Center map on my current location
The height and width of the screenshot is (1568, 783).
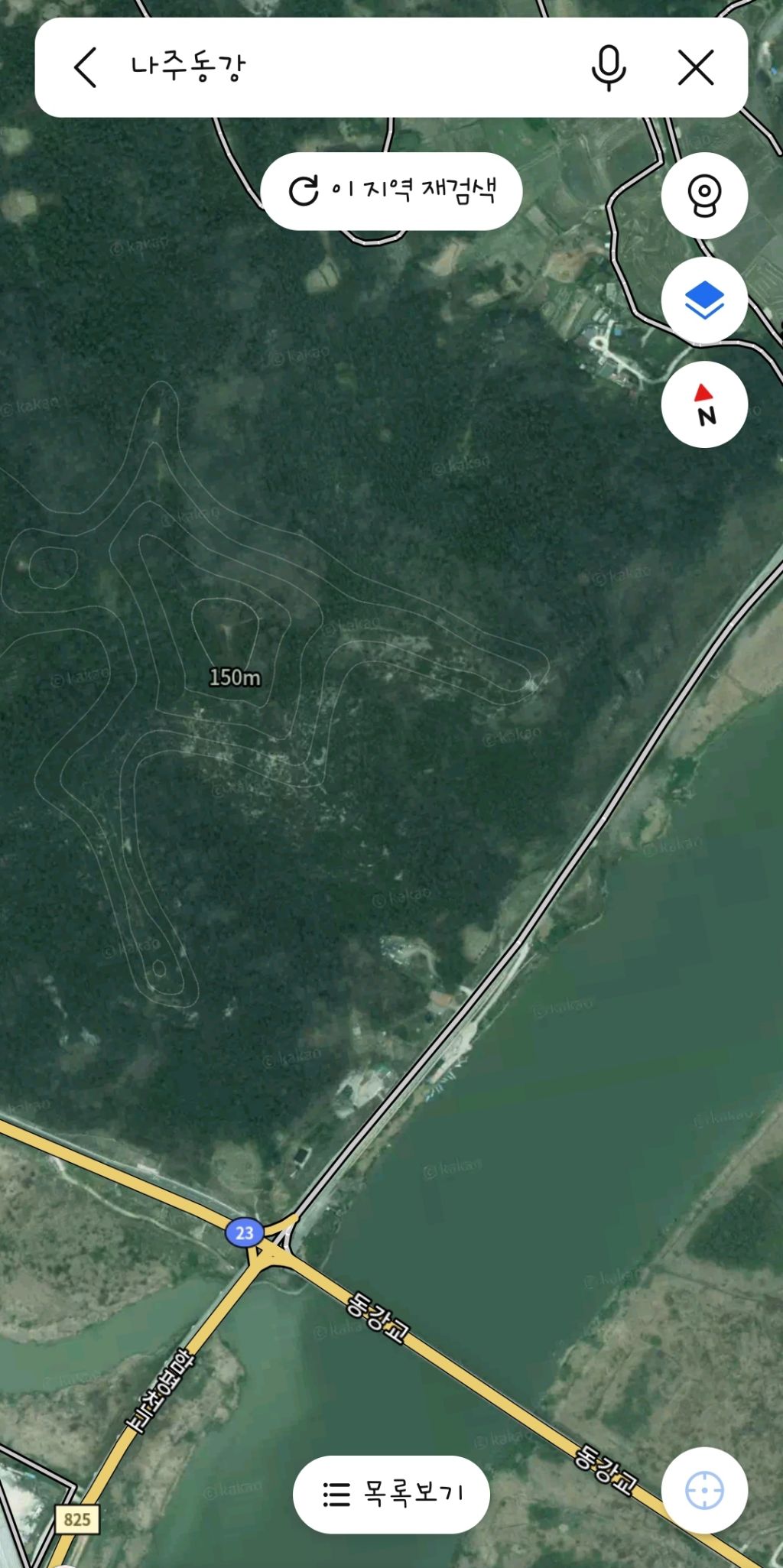(704, 1490)
